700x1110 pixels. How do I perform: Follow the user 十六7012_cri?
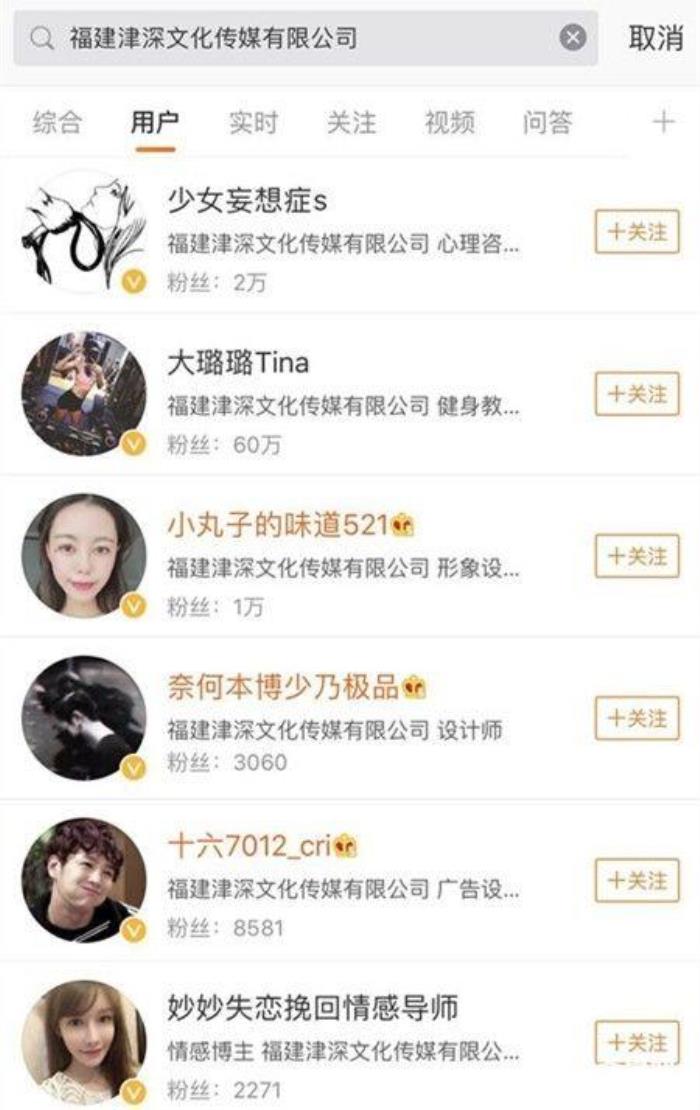637,880
